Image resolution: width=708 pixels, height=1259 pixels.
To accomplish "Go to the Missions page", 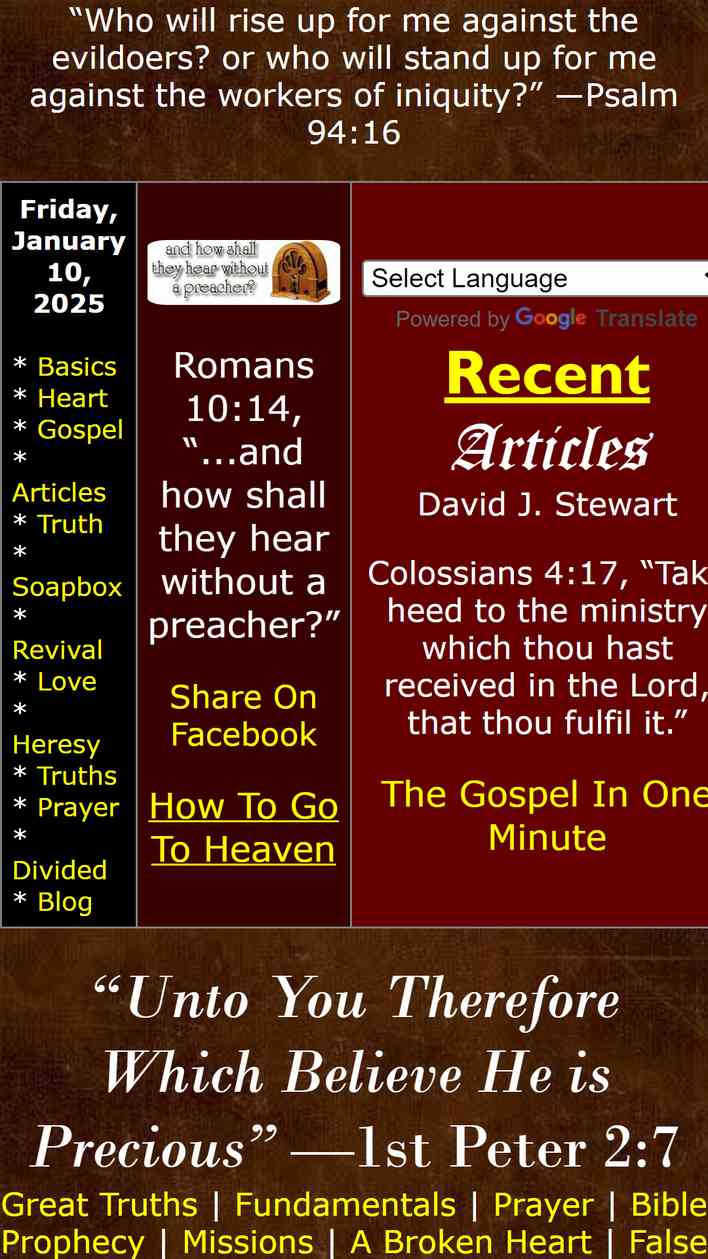I will click(248, 1242).
